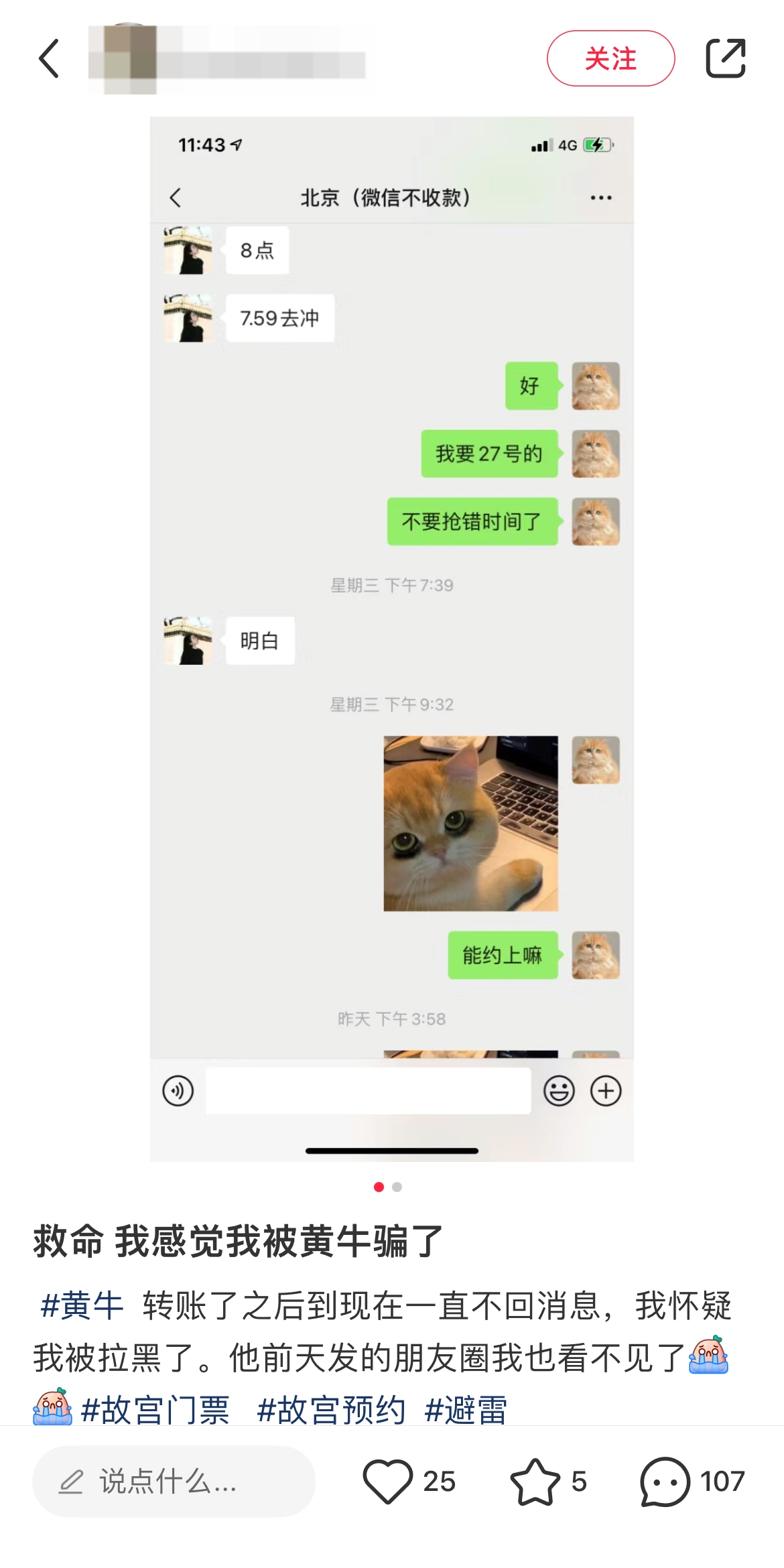The image size is (784, 1568).
Task: Tap the image page indicator dots
Action: tap(387, 1187)
